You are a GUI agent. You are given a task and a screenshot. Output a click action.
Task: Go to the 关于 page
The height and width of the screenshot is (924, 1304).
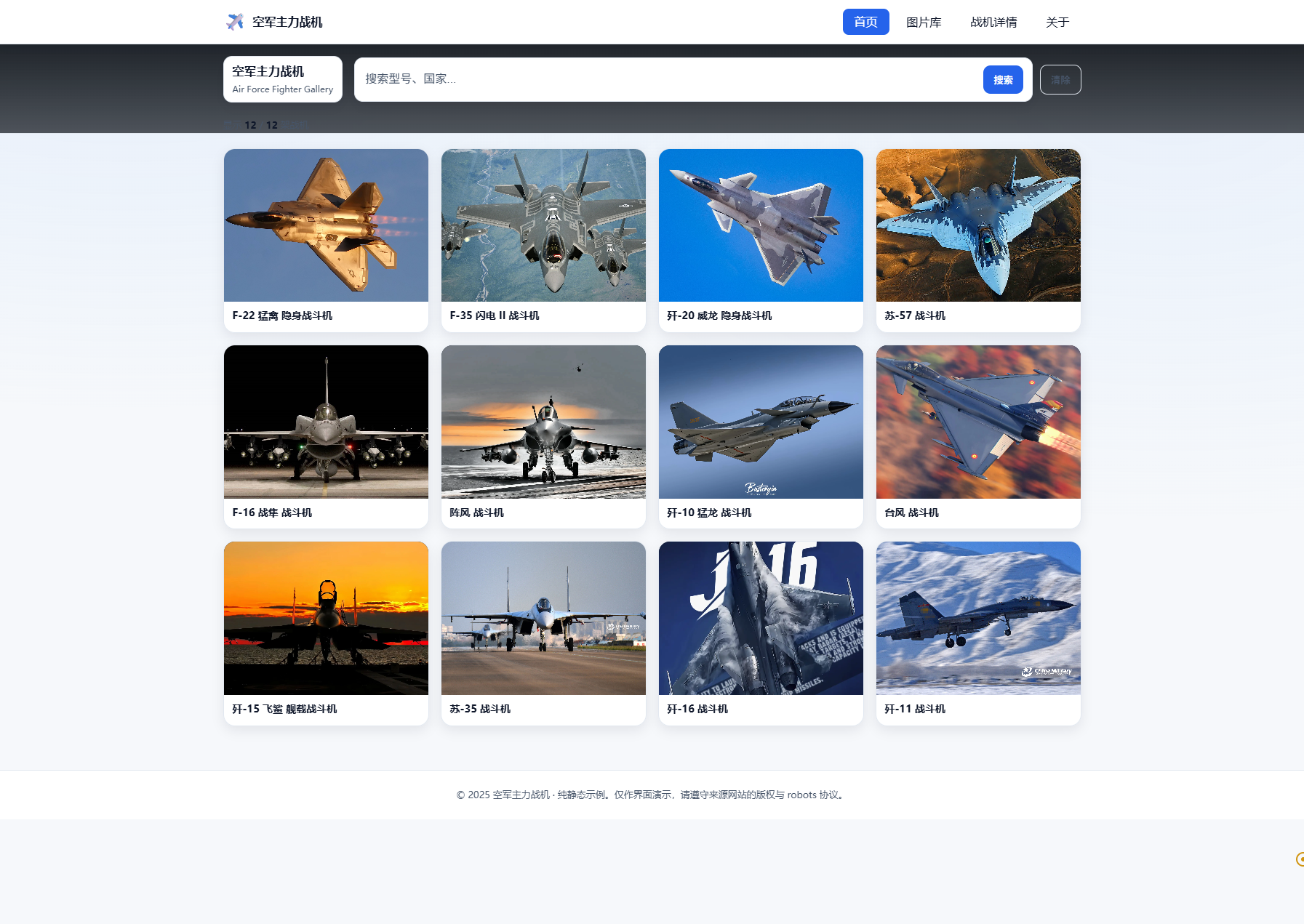[1057, 22]
